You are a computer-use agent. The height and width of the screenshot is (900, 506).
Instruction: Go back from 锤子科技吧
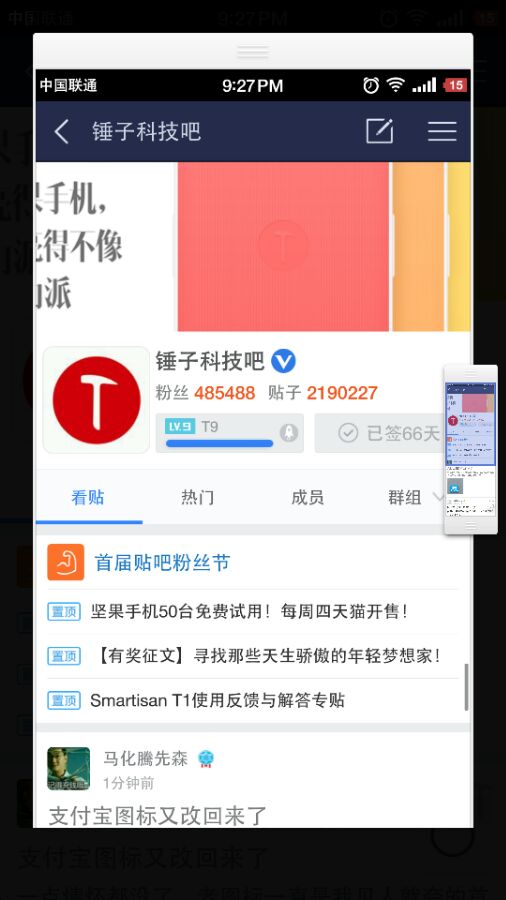(x=61, y=131)
